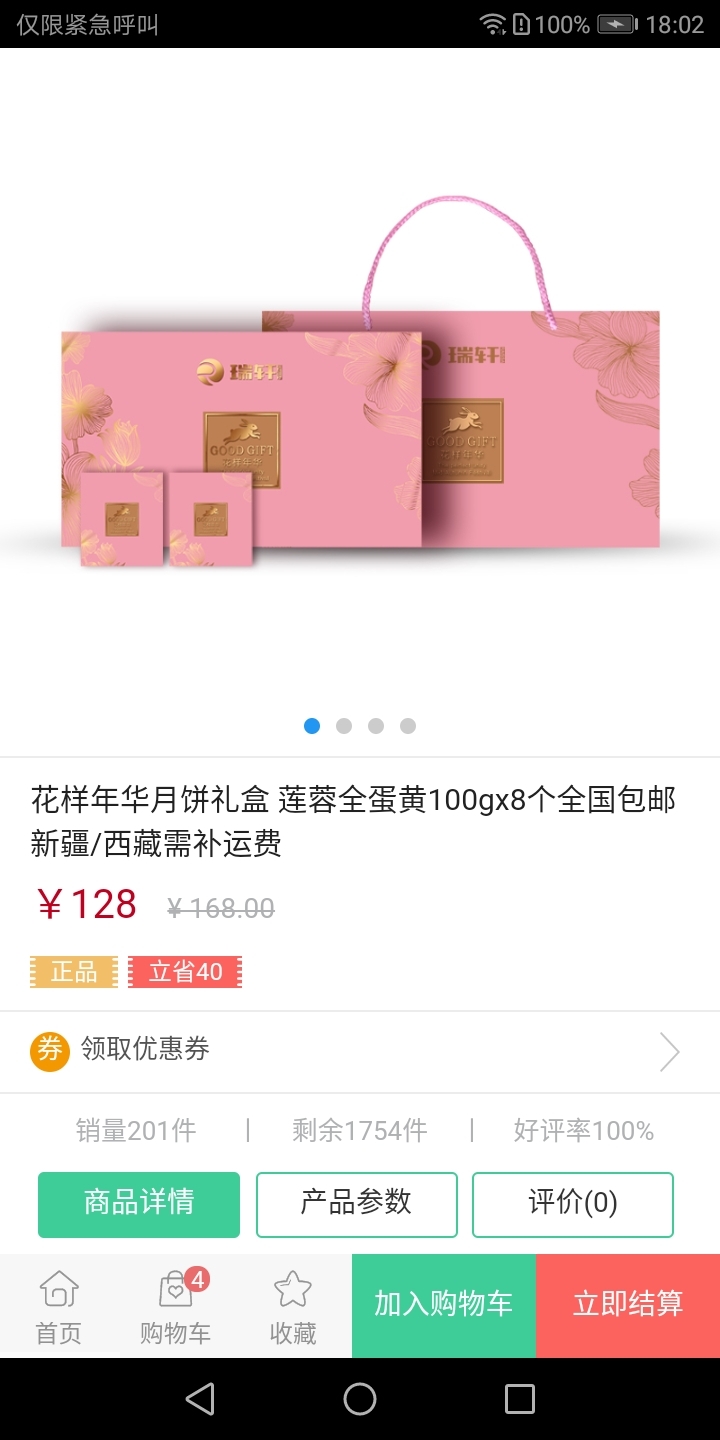Open the home page via 首页 icon
The height and width of the screenshot is (1440, 720).
tap(58, 1305)
